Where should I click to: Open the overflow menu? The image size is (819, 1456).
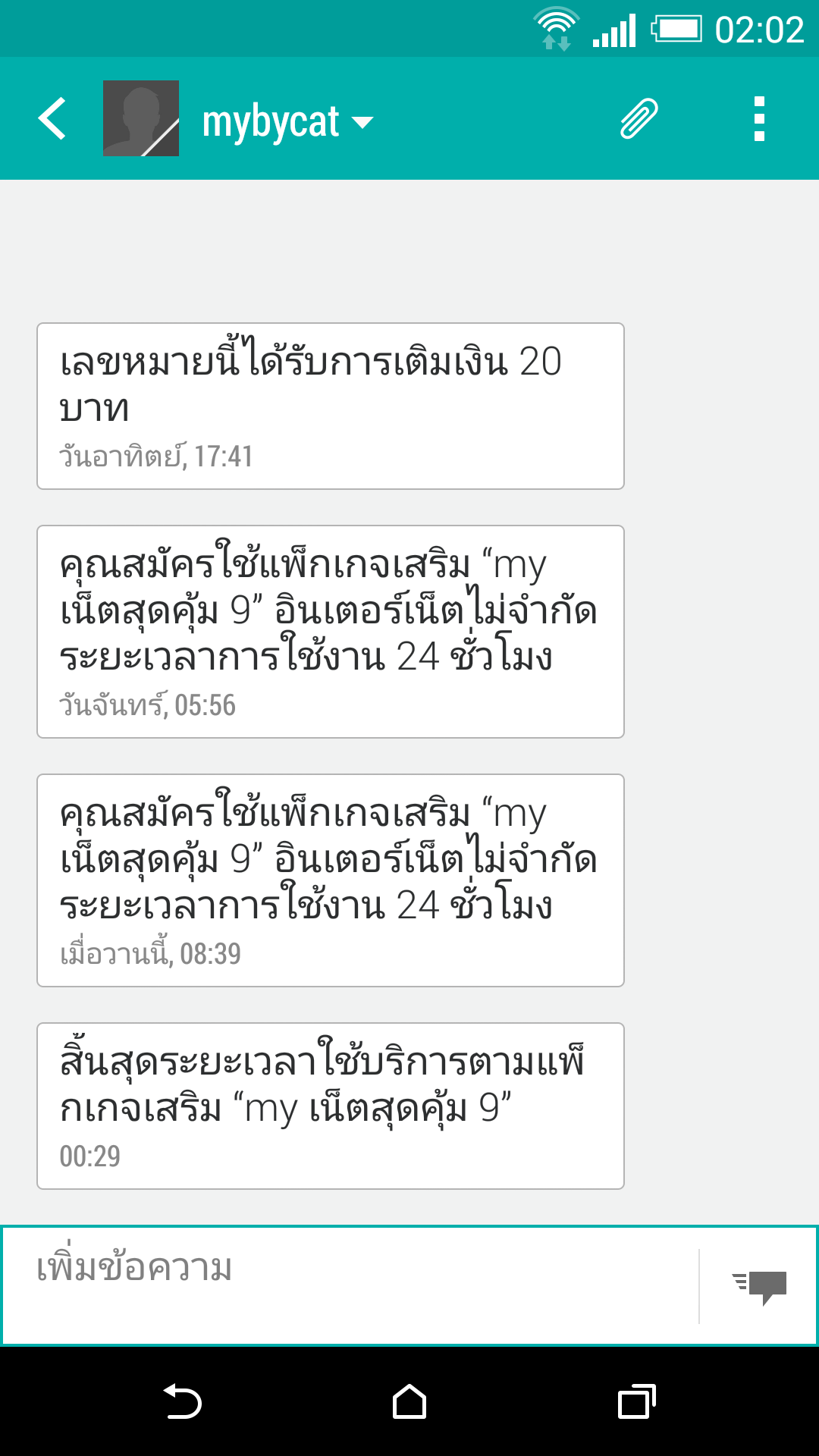tap(759, 119)
